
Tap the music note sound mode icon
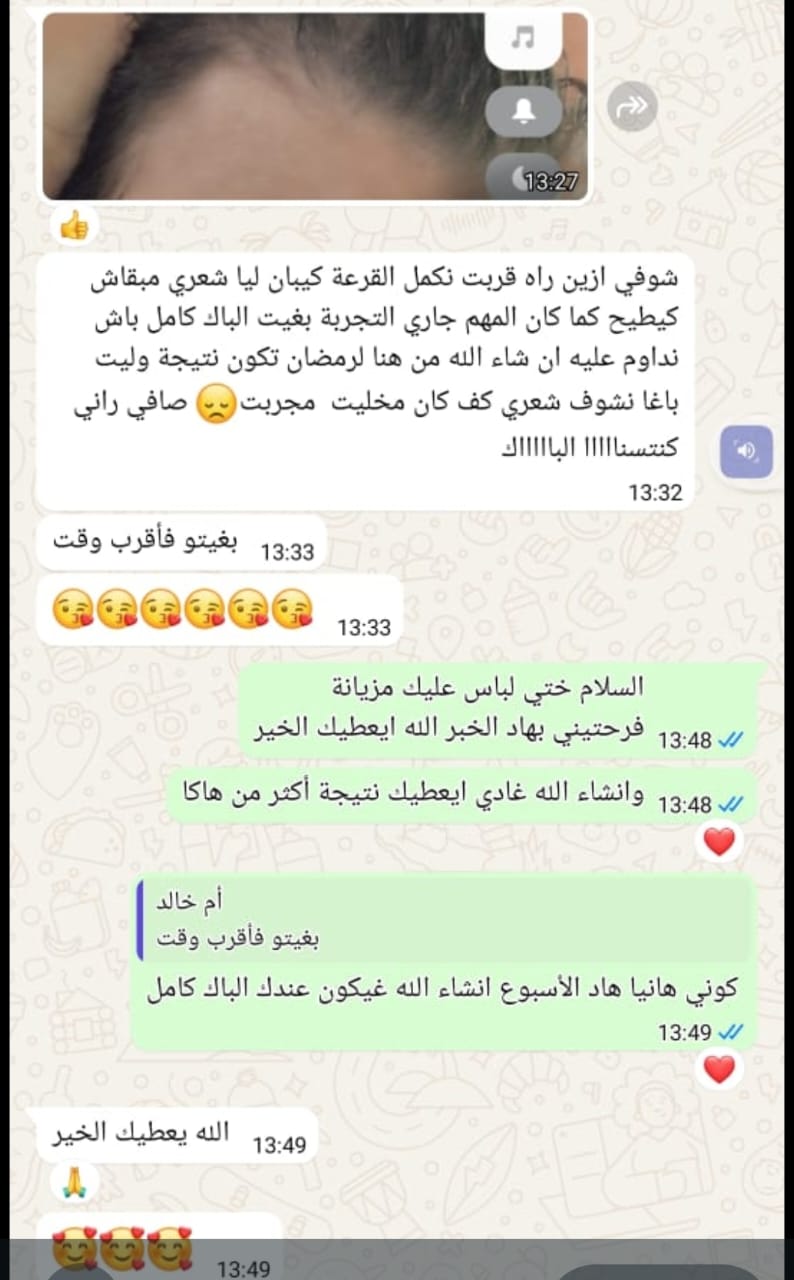(x=523, y=39)
